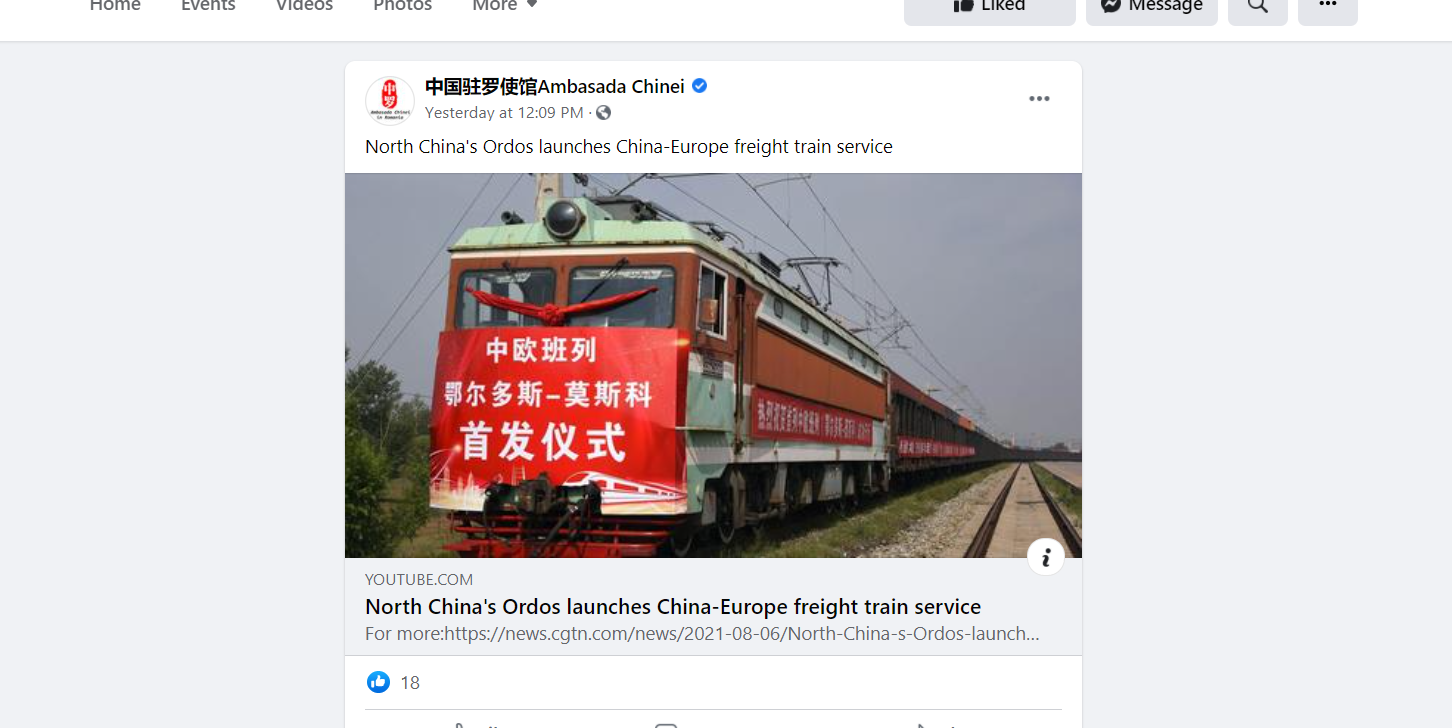Viewport: 1452px width, 728px height.
Task: Open the post timestamp Yesterday at 12:09 PM
Action: tap(504, 113)
